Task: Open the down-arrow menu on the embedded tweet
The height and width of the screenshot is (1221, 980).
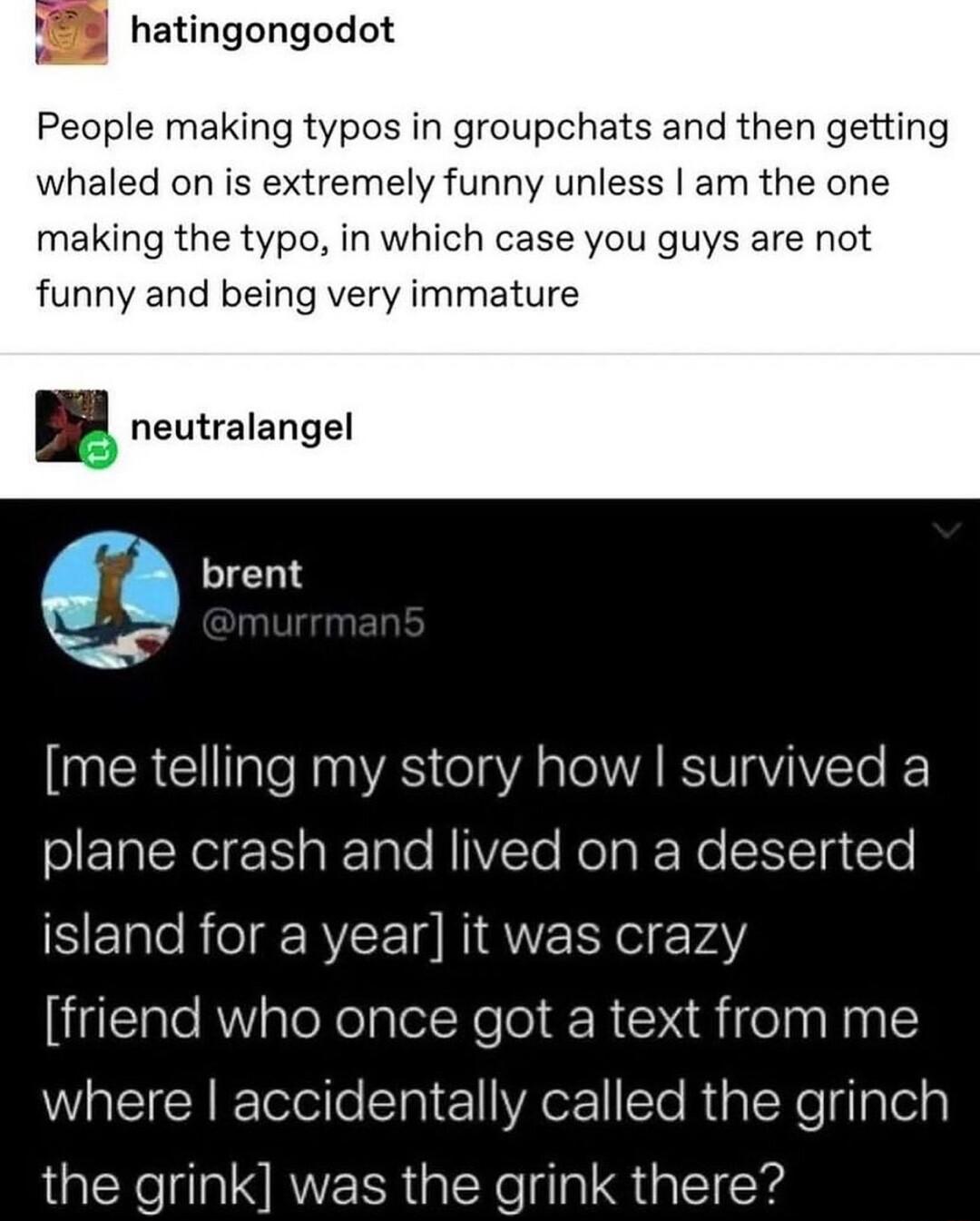Action: 946,531
